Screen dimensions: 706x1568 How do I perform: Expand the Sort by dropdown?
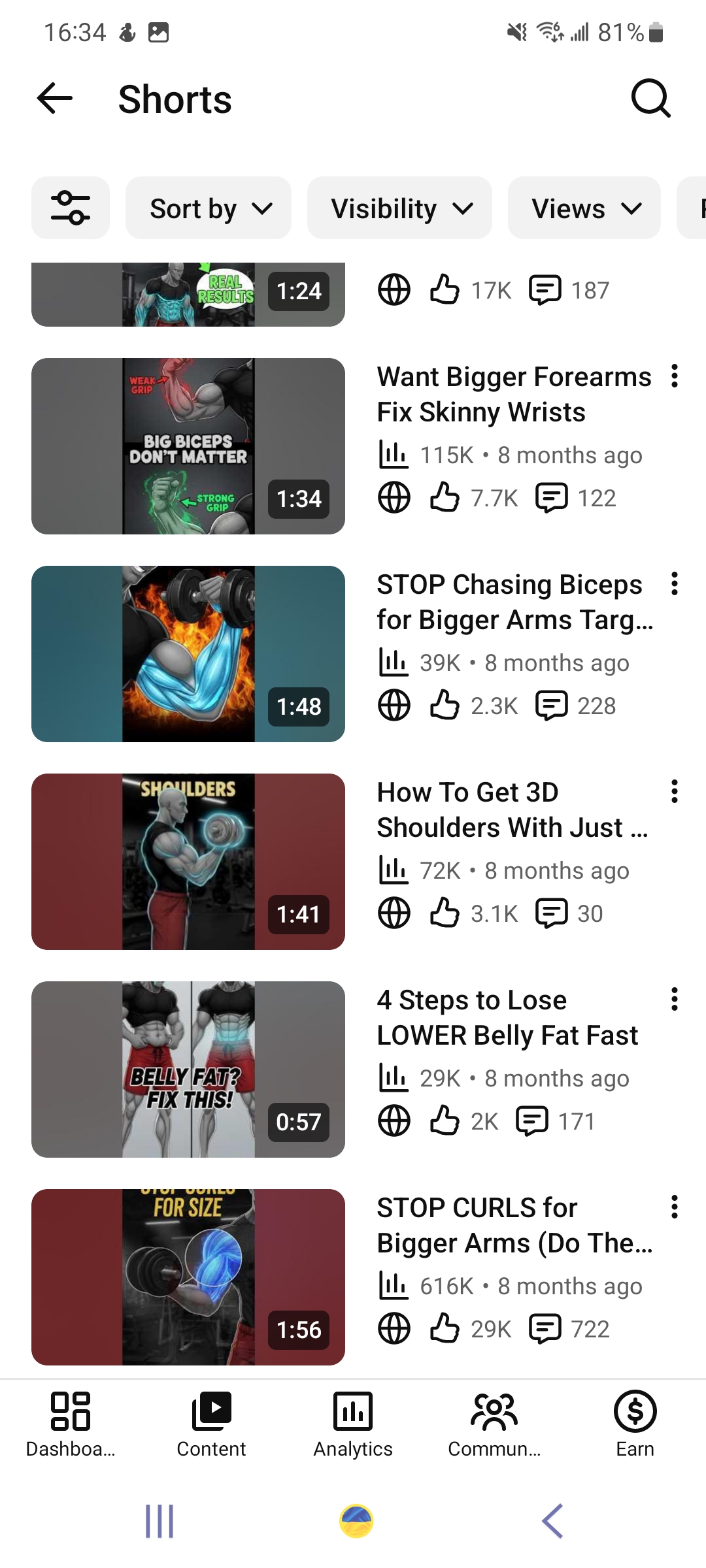tap(209, 208)
